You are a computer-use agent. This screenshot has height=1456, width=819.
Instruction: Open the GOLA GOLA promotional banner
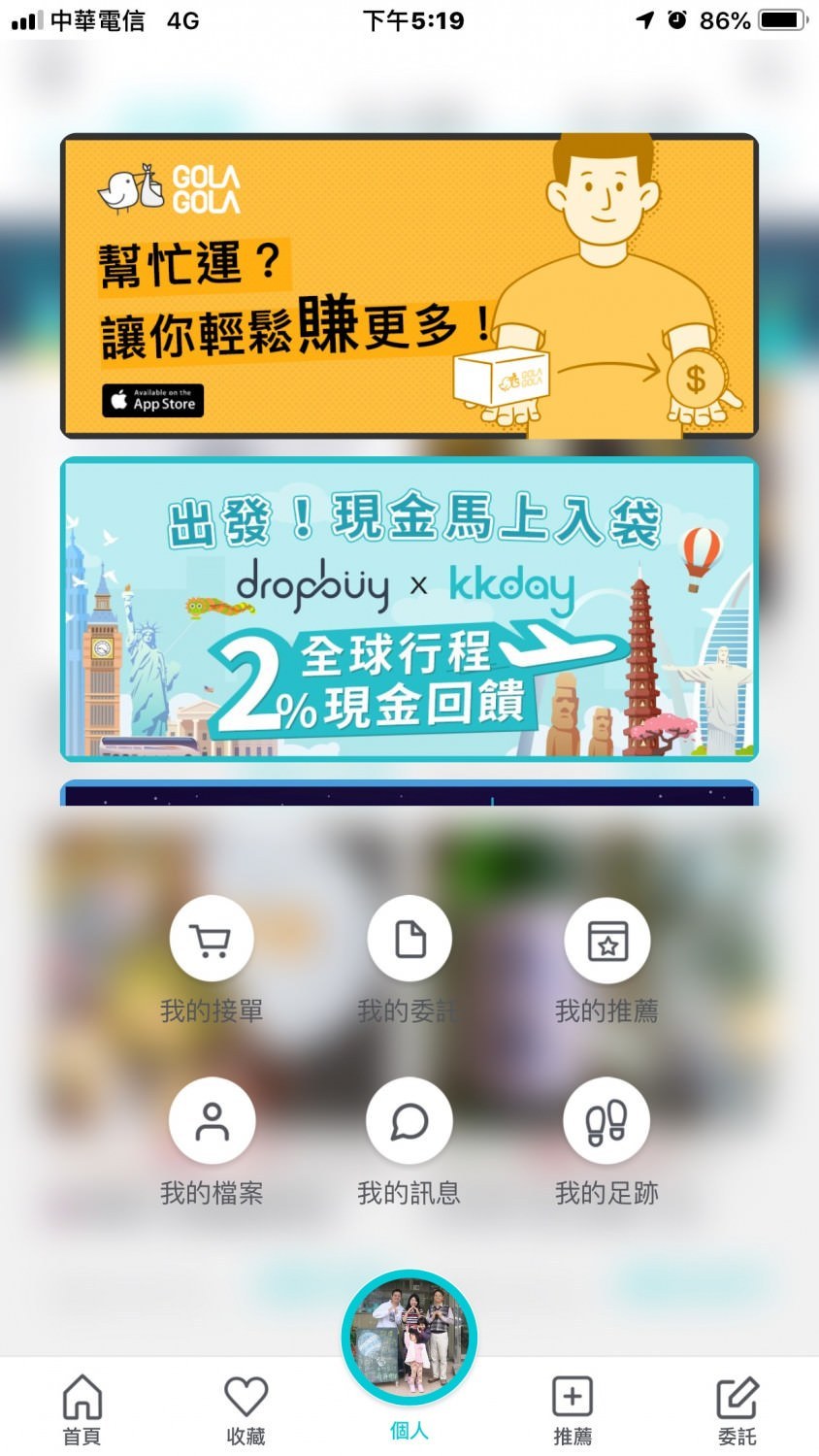(409, 286)
